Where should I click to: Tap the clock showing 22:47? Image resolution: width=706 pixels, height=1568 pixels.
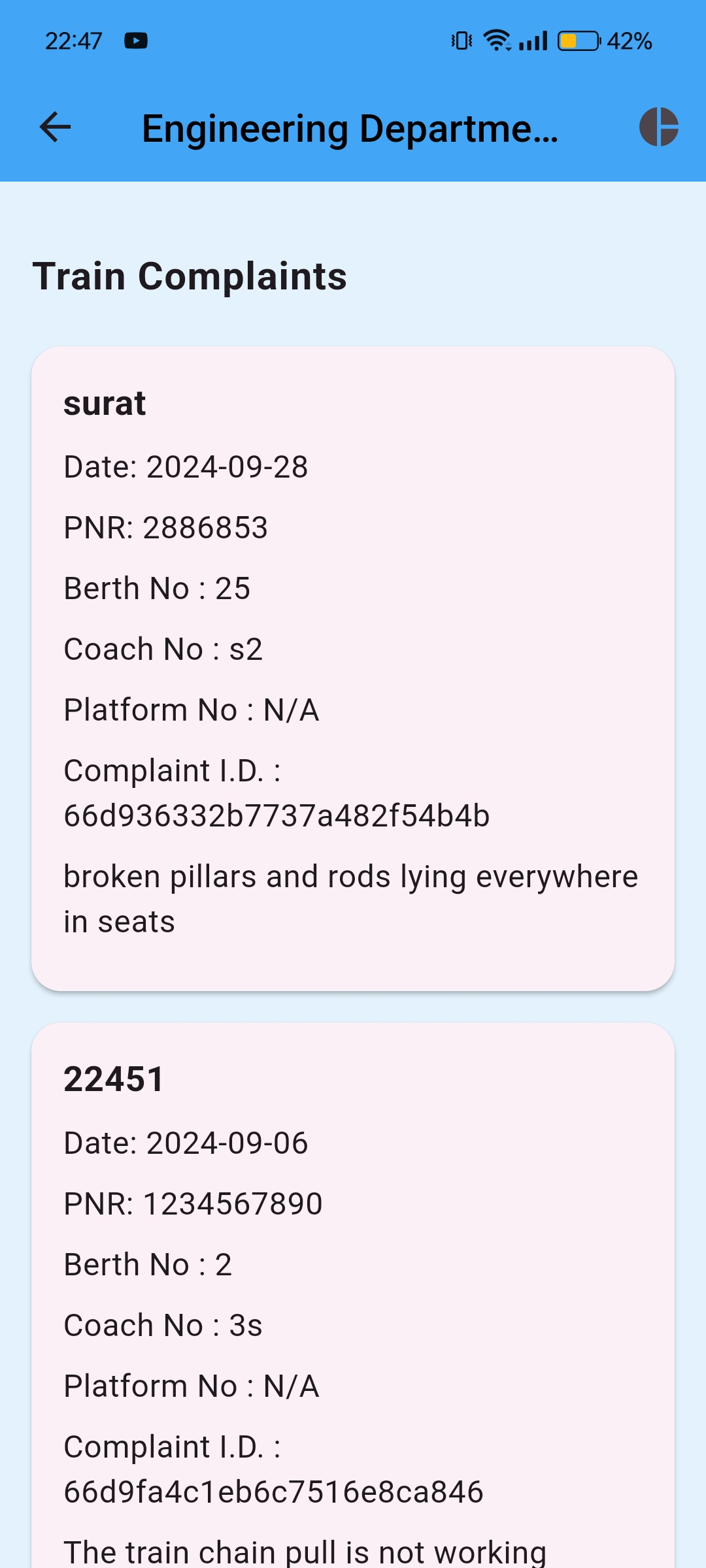pos(73,41)
